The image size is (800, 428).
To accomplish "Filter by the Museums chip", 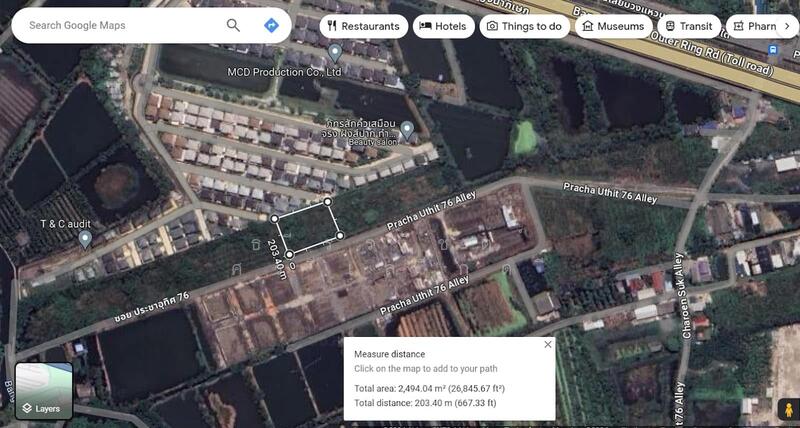I will [612, 26].
